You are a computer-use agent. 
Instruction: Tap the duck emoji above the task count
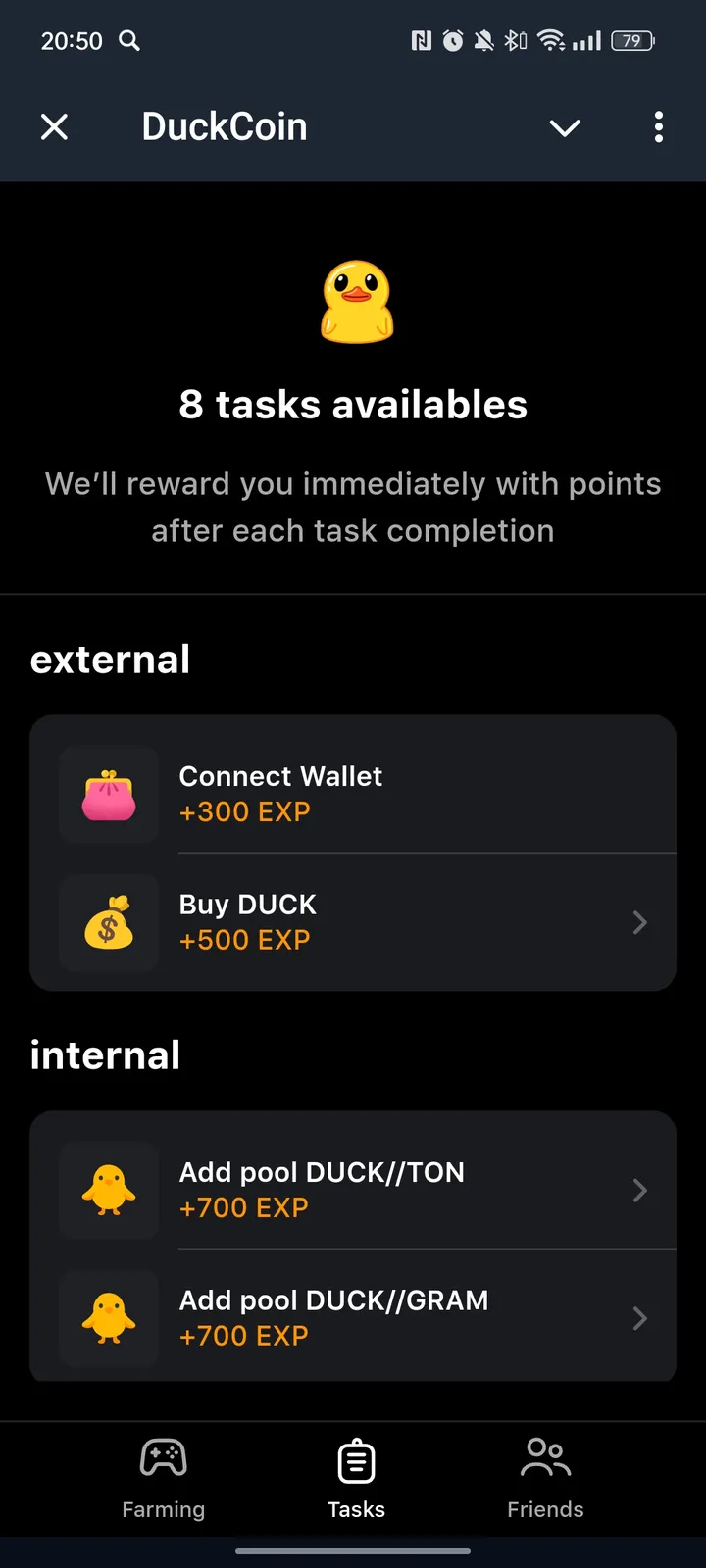[356, 302]
